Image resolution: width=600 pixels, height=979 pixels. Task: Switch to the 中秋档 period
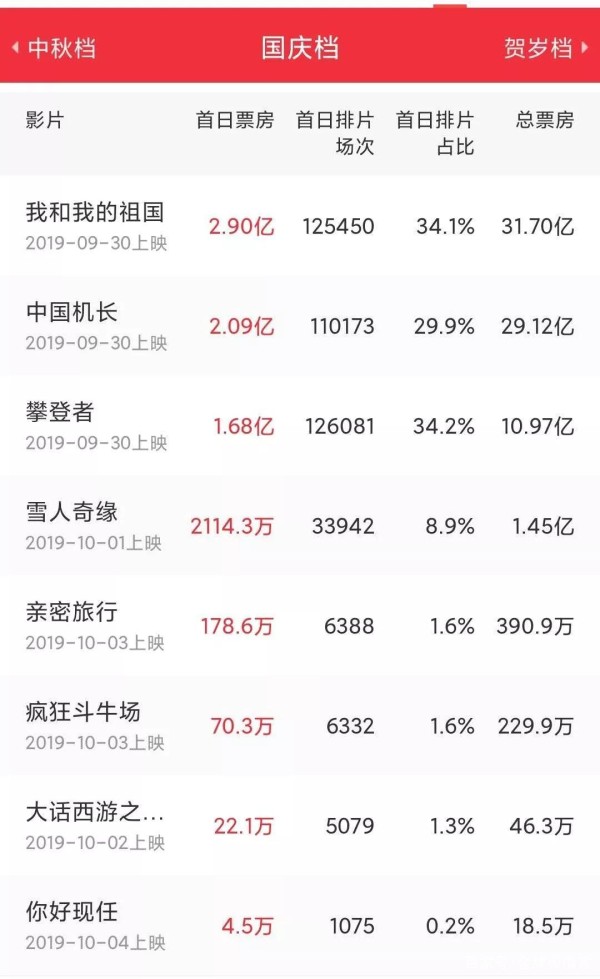(x=54, y=48)
